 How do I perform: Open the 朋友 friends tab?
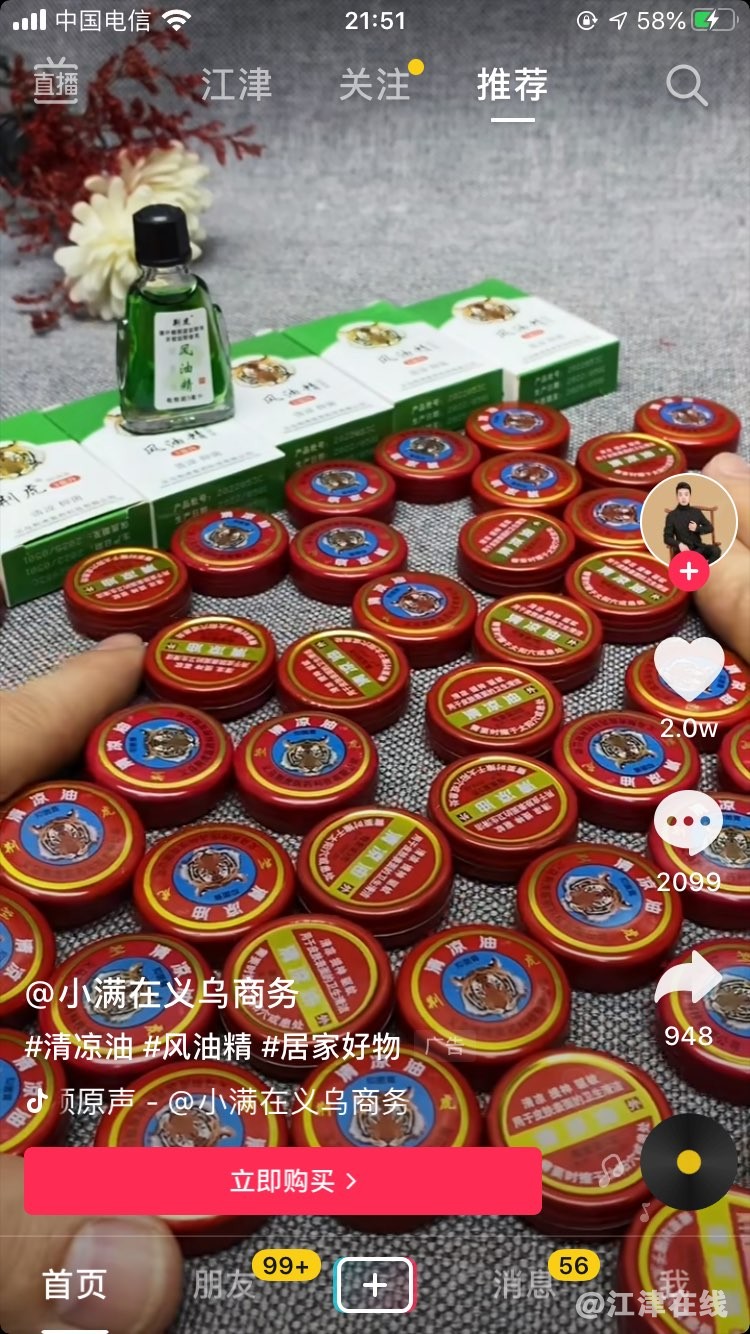coord(225,1285)
